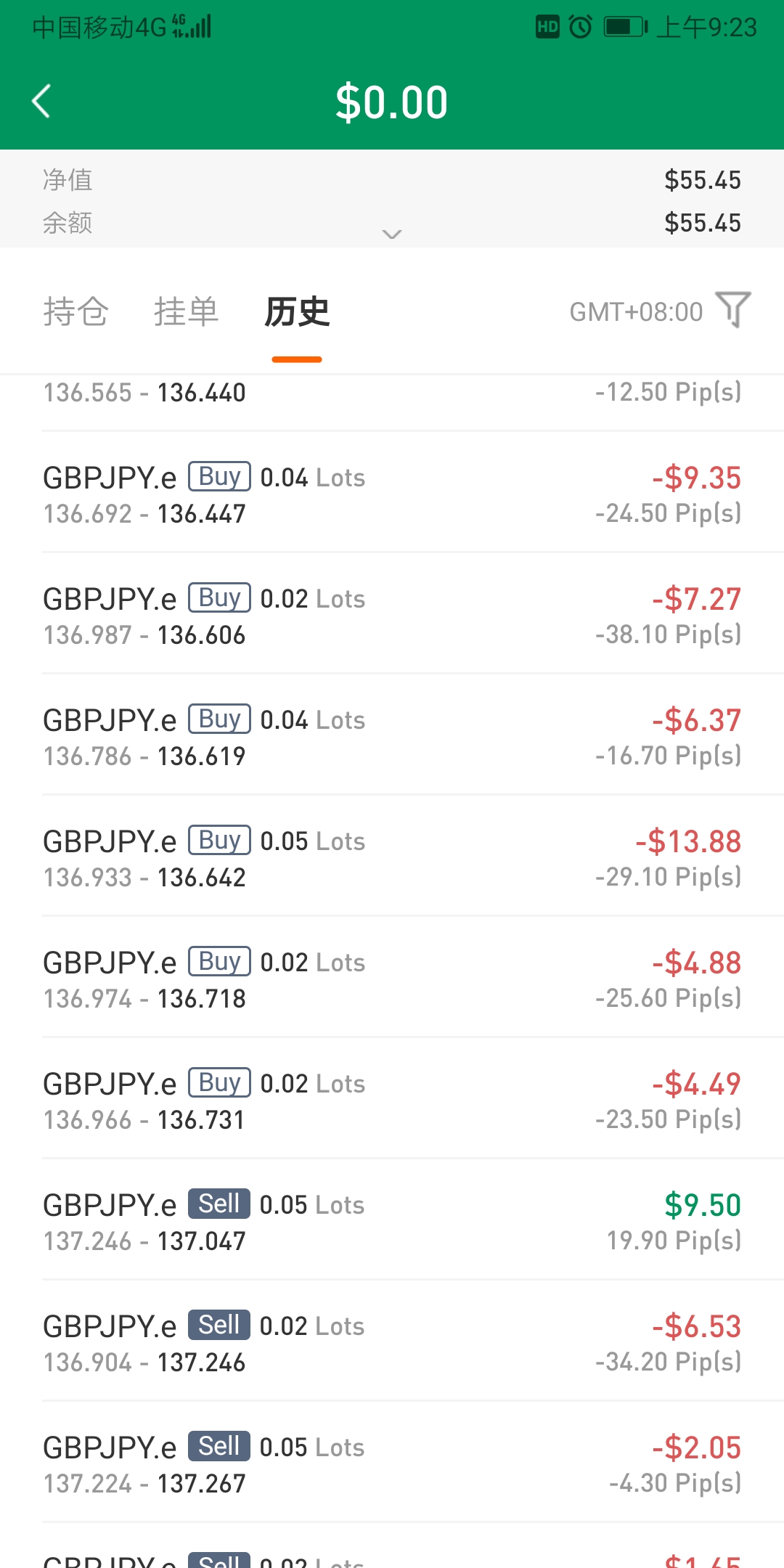Switch to the 持仓 tab
Viewport: 784px width, 1568px height.
click(x=76, y=312)
